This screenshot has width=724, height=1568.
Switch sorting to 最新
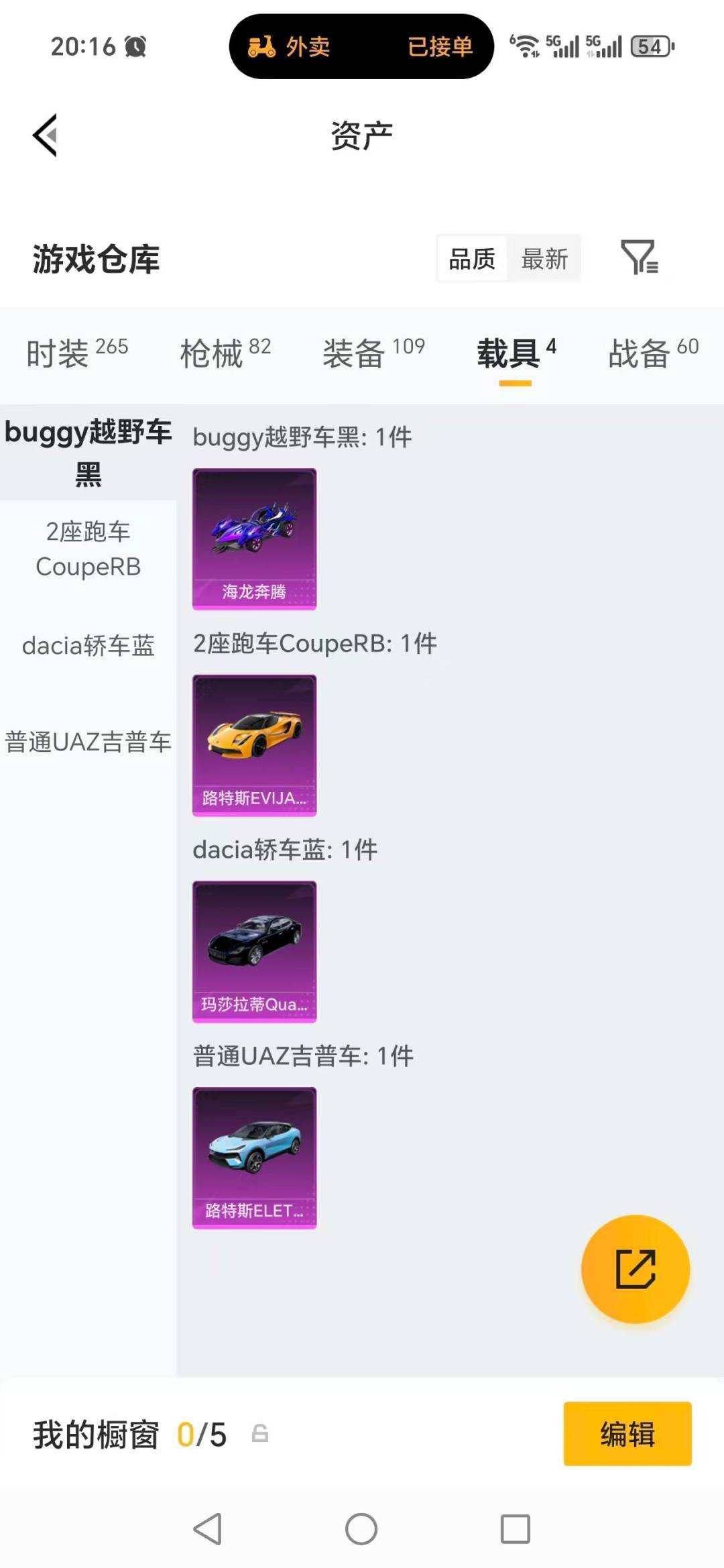(x=545, y=258)
